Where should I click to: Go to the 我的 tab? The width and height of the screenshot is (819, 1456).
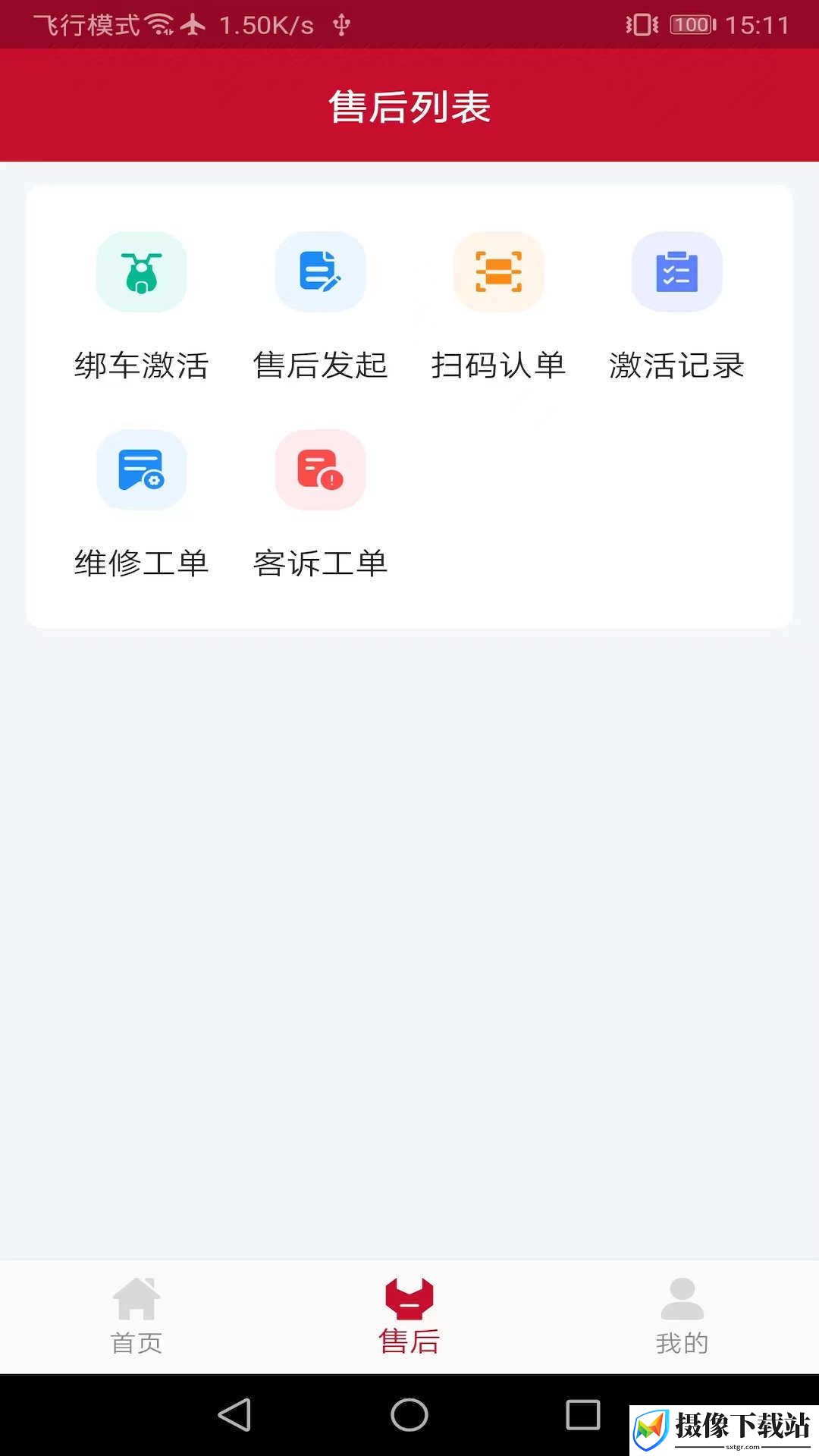[x=682, y=1316]
